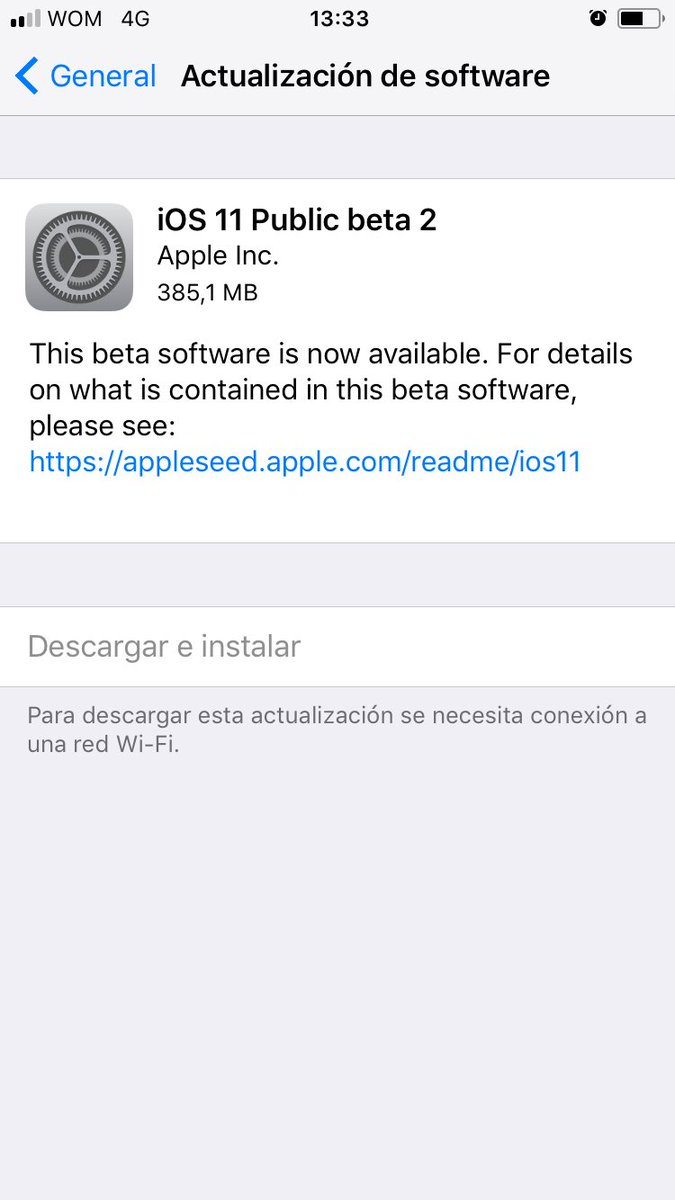Open the appleseed.apple.com readme link

(305, 461)
